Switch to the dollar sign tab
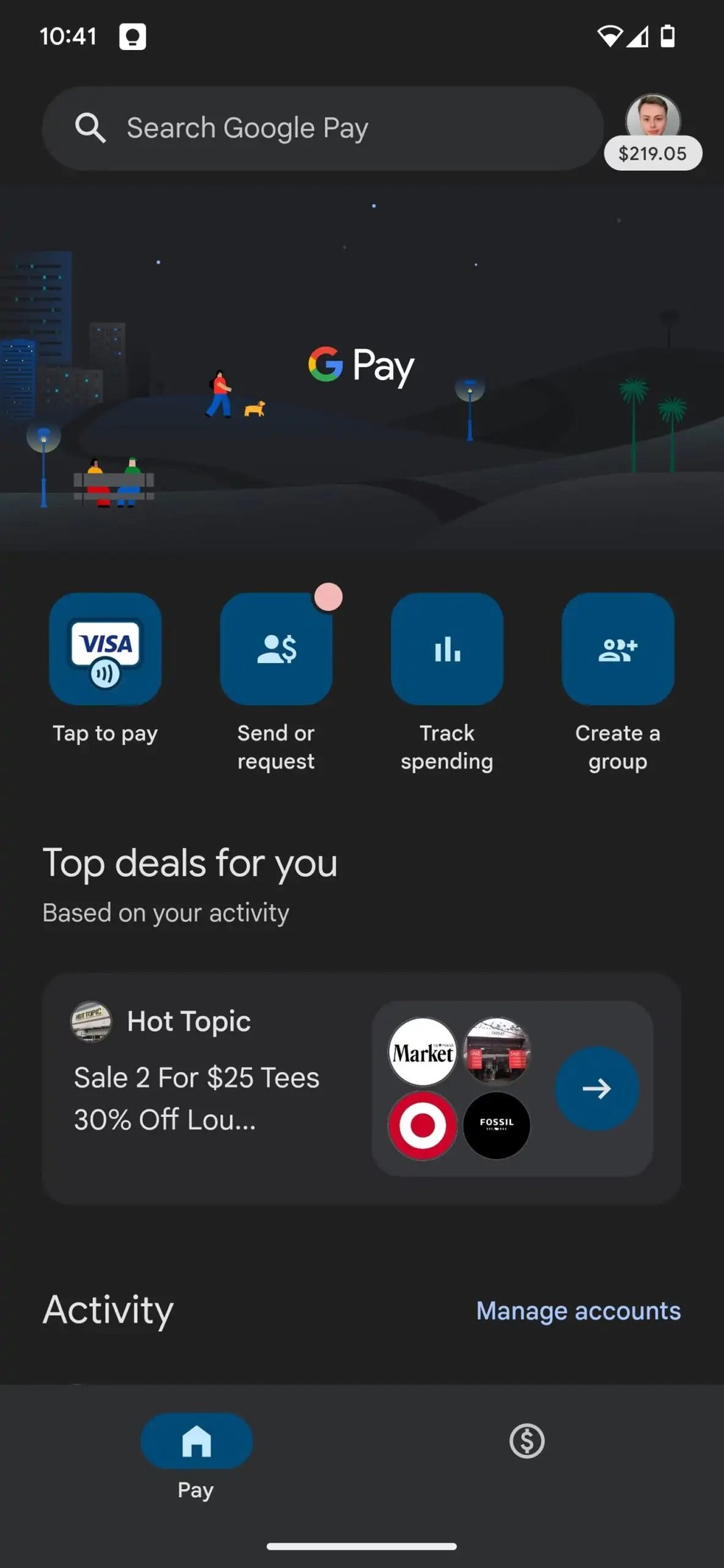Screen dimensions: 724x1568 coord(526,1441)
